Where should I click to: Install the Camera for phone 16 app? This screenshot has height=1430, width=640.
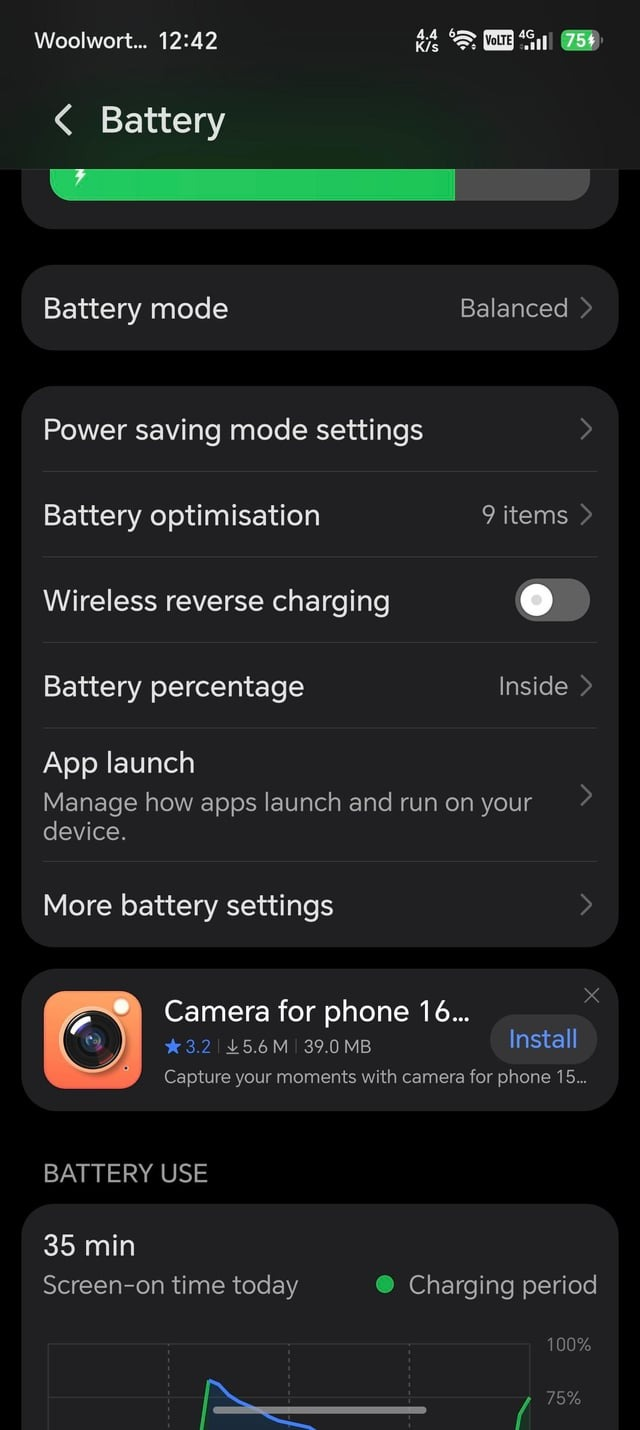[543, 1040]
